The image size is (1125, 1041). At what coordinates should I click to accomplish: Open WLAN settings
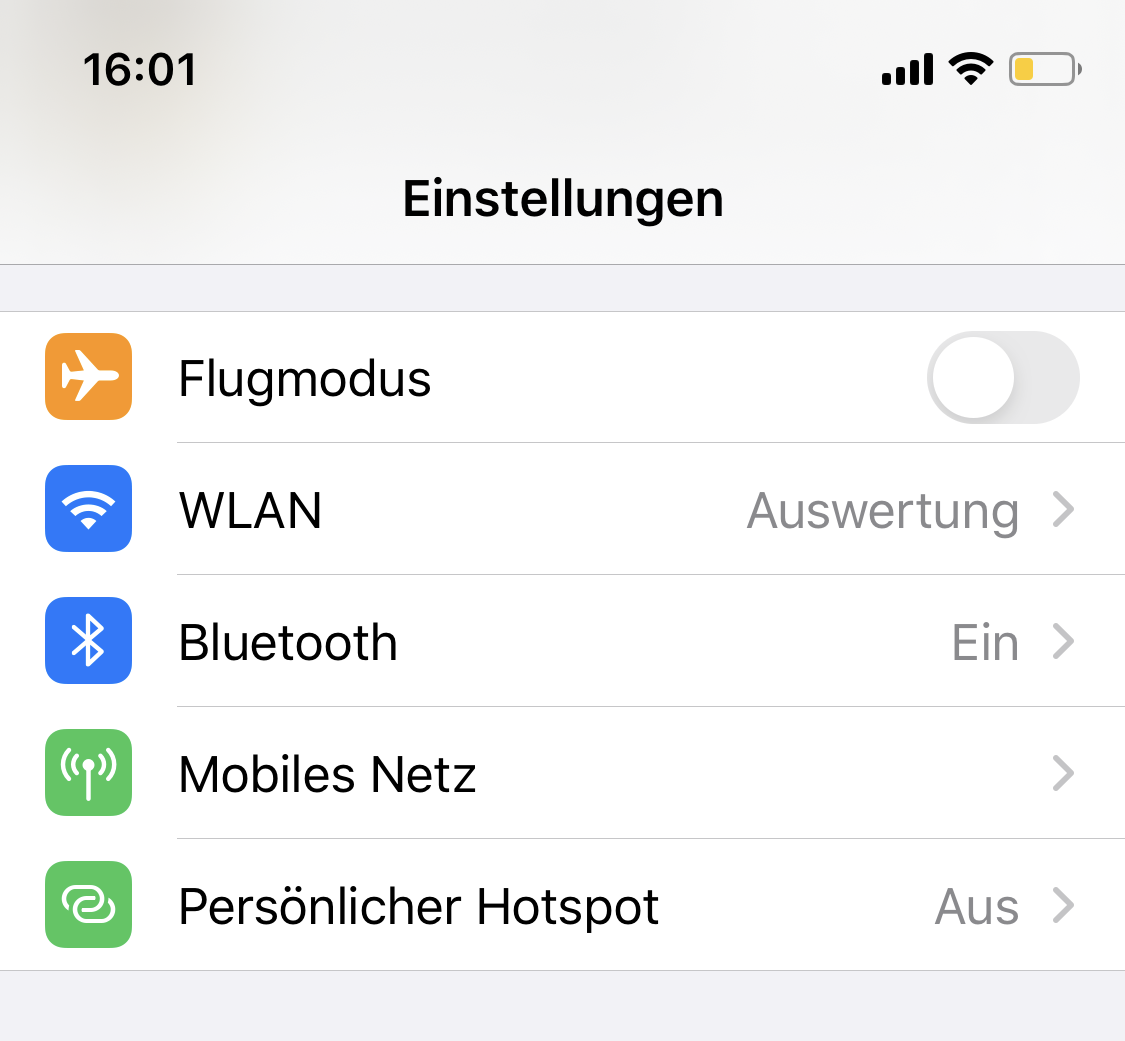click(x=600, y=510)
